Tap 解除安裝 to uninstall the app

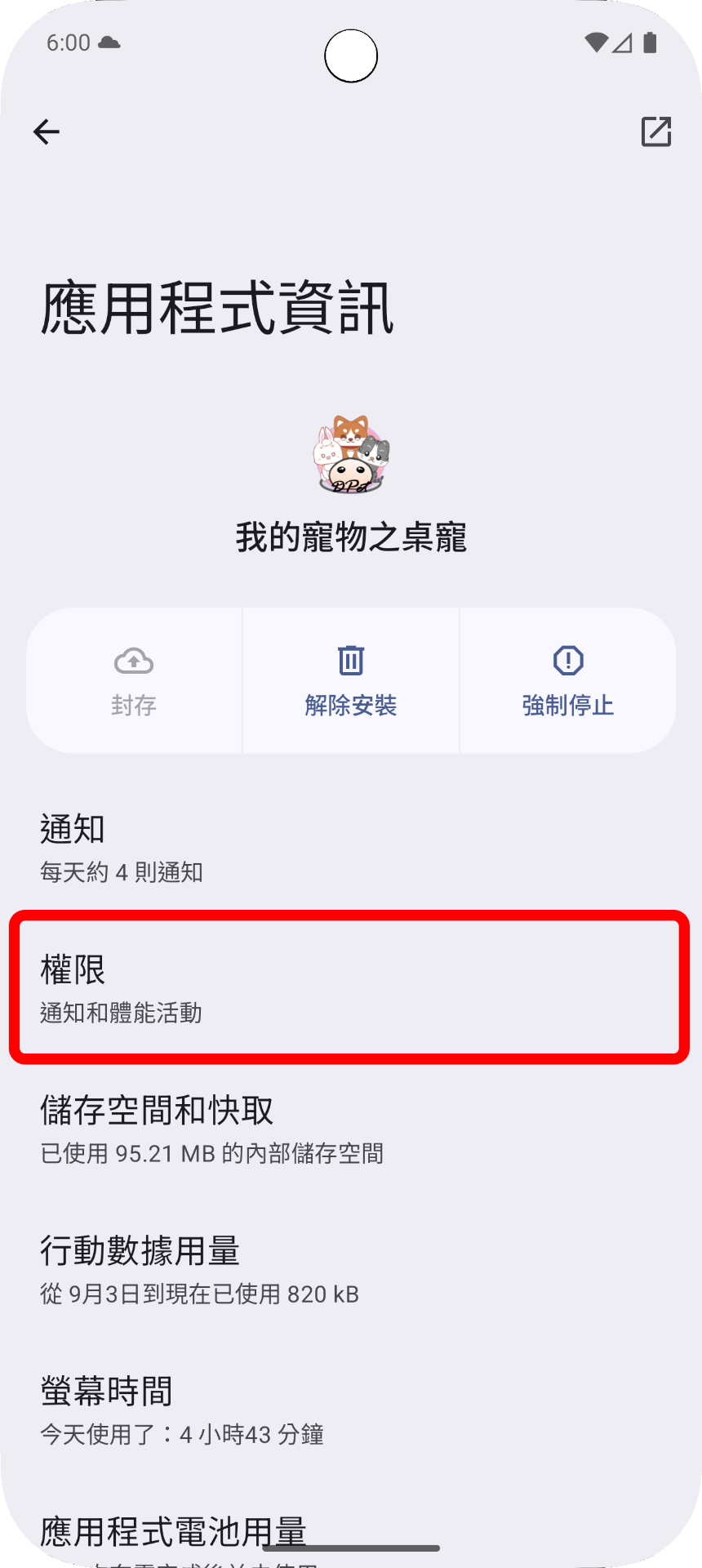point(351,680)
